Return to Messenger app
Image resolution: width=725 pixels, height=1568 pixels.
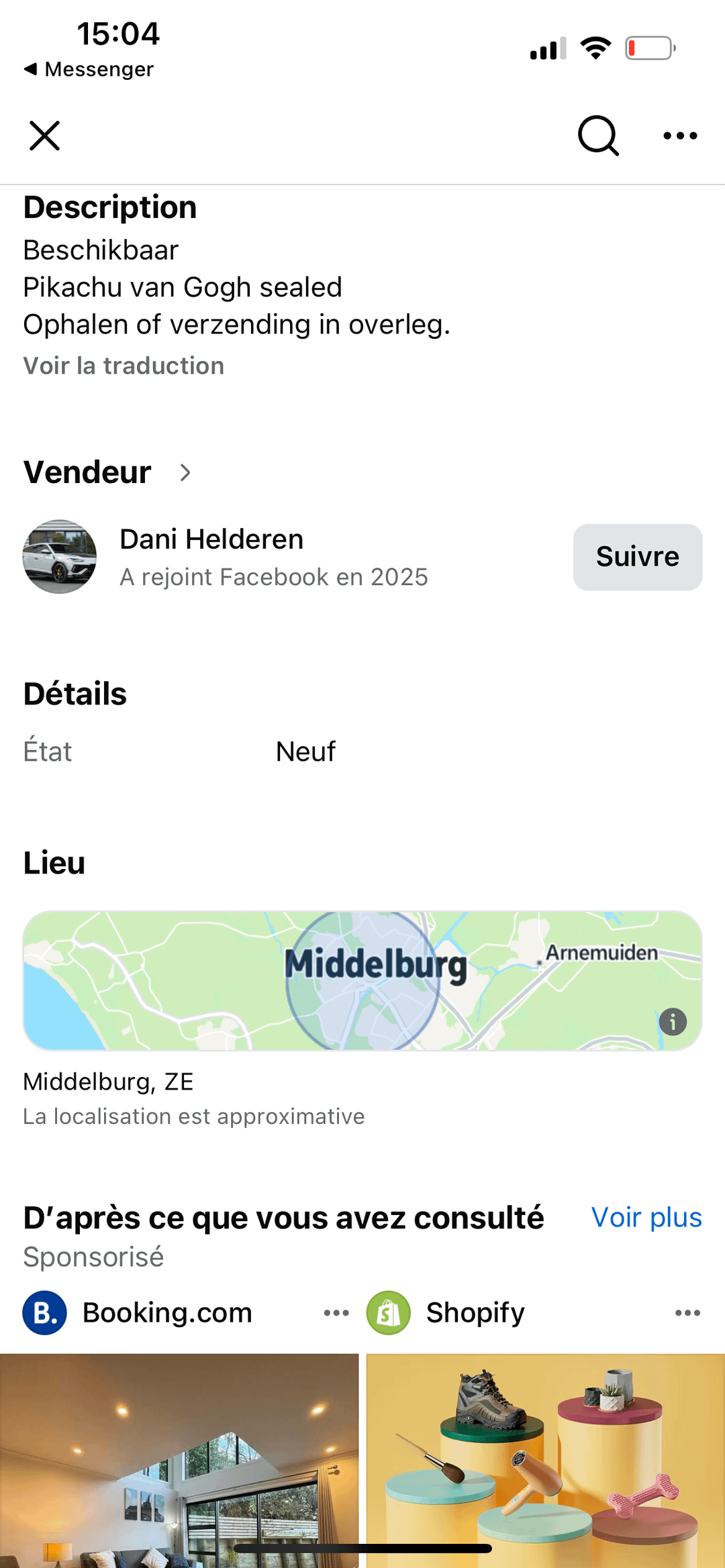[89, 69]
